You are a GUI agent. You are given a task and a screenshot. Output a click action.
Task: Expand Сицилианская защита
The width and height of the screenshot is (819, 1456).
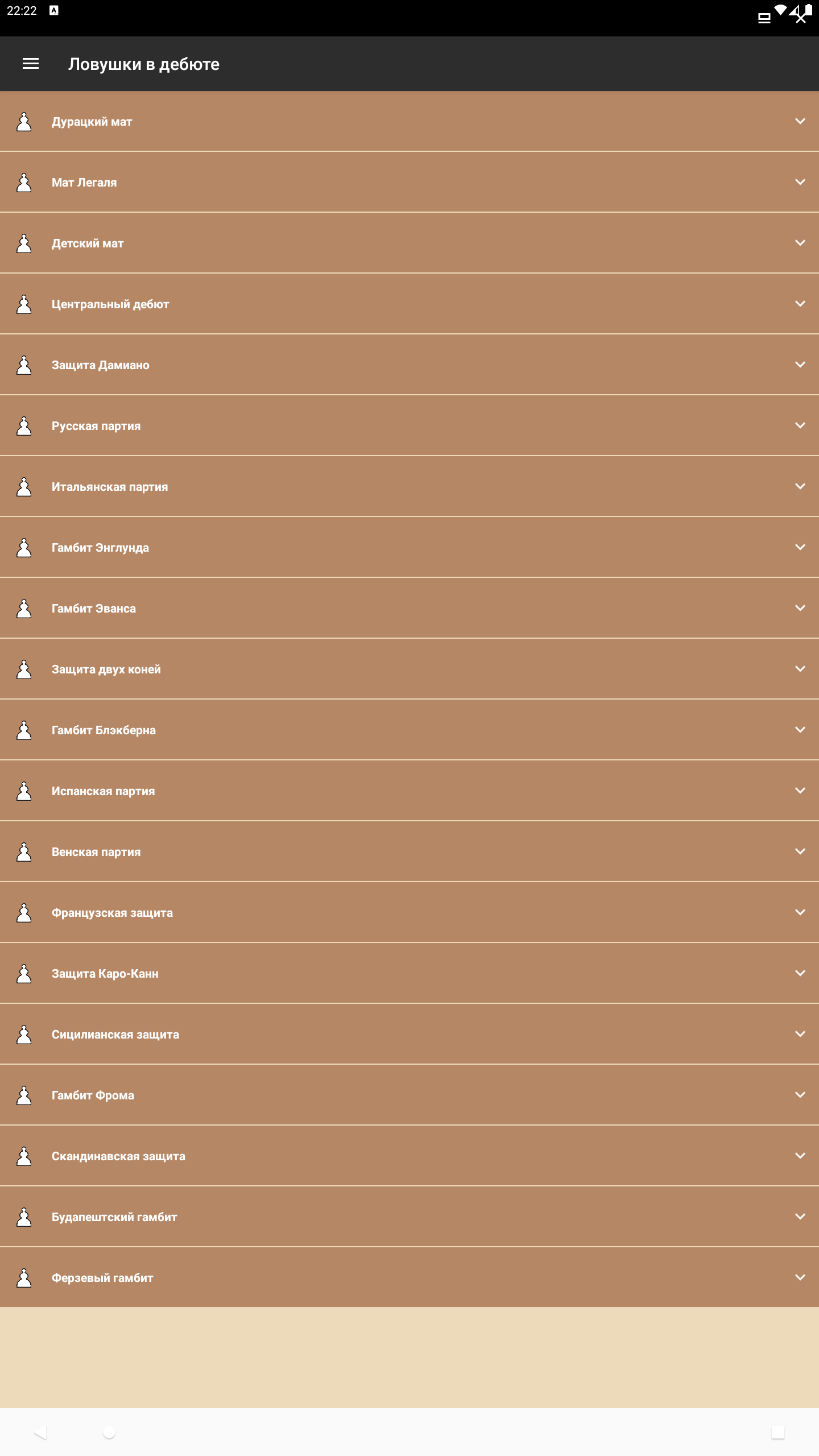(x=409, y=1034)
